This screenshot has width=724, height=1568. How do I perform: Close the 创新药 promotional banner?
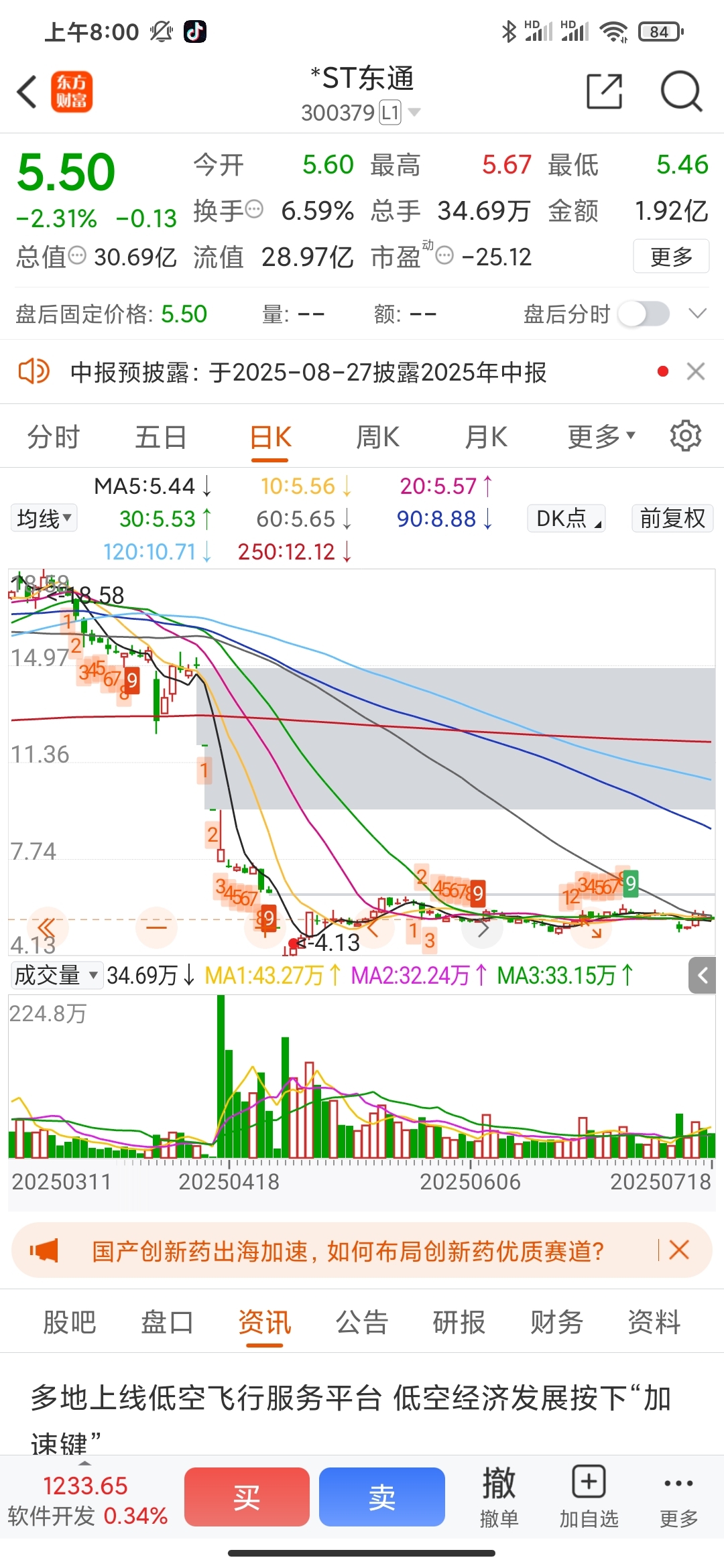pyautogui.click(x=679, y=1250)
